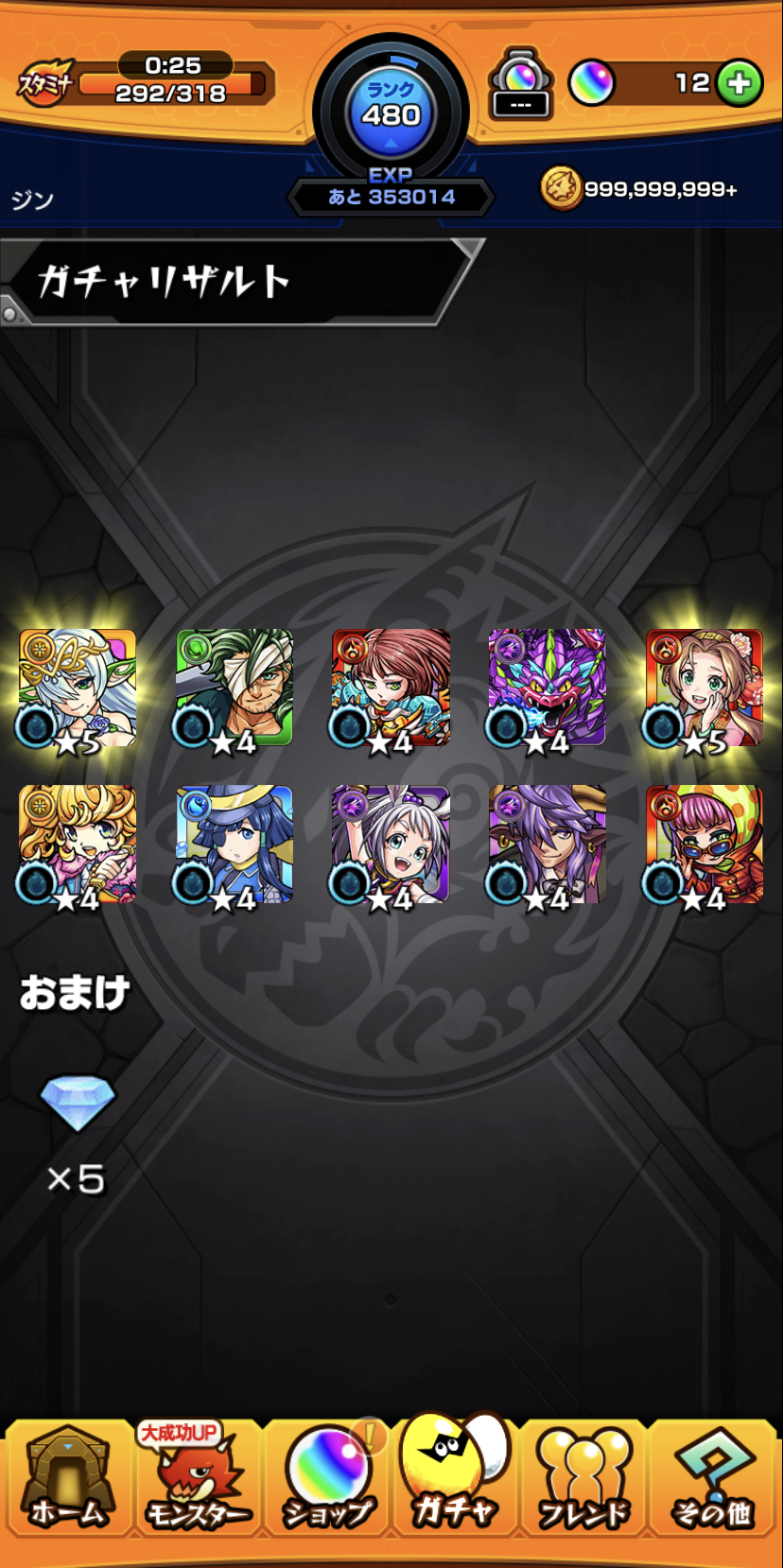The image size is (783, 1568).
Task: View the purple-haired man ★4 character
Action: tap(547, 845)
